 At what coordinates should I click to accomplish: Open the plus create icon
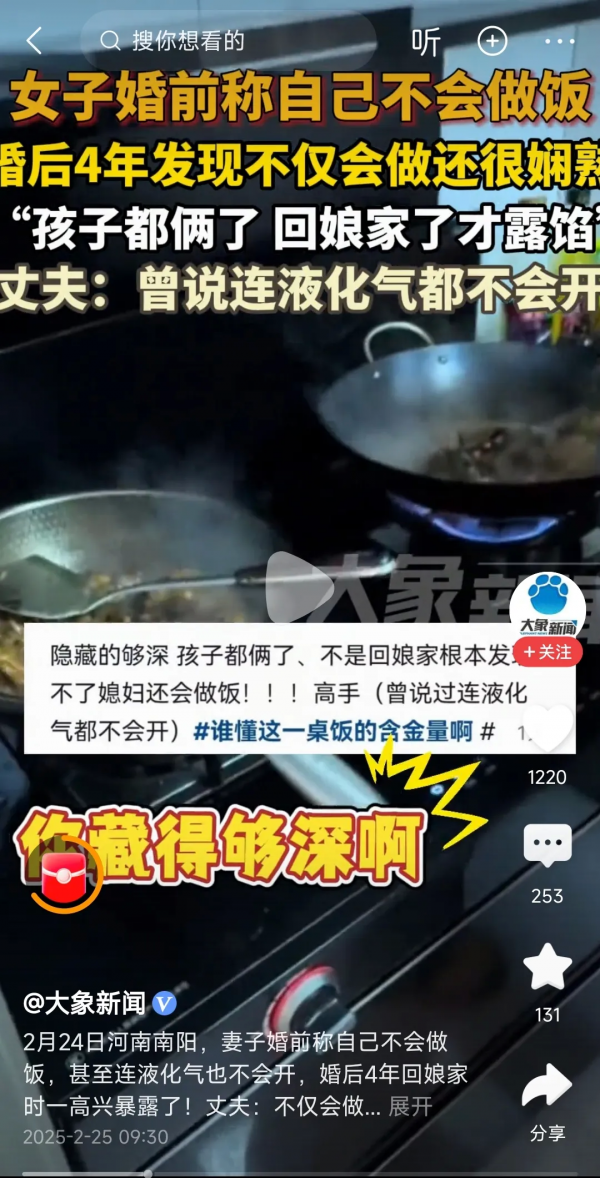click(492, 41)
